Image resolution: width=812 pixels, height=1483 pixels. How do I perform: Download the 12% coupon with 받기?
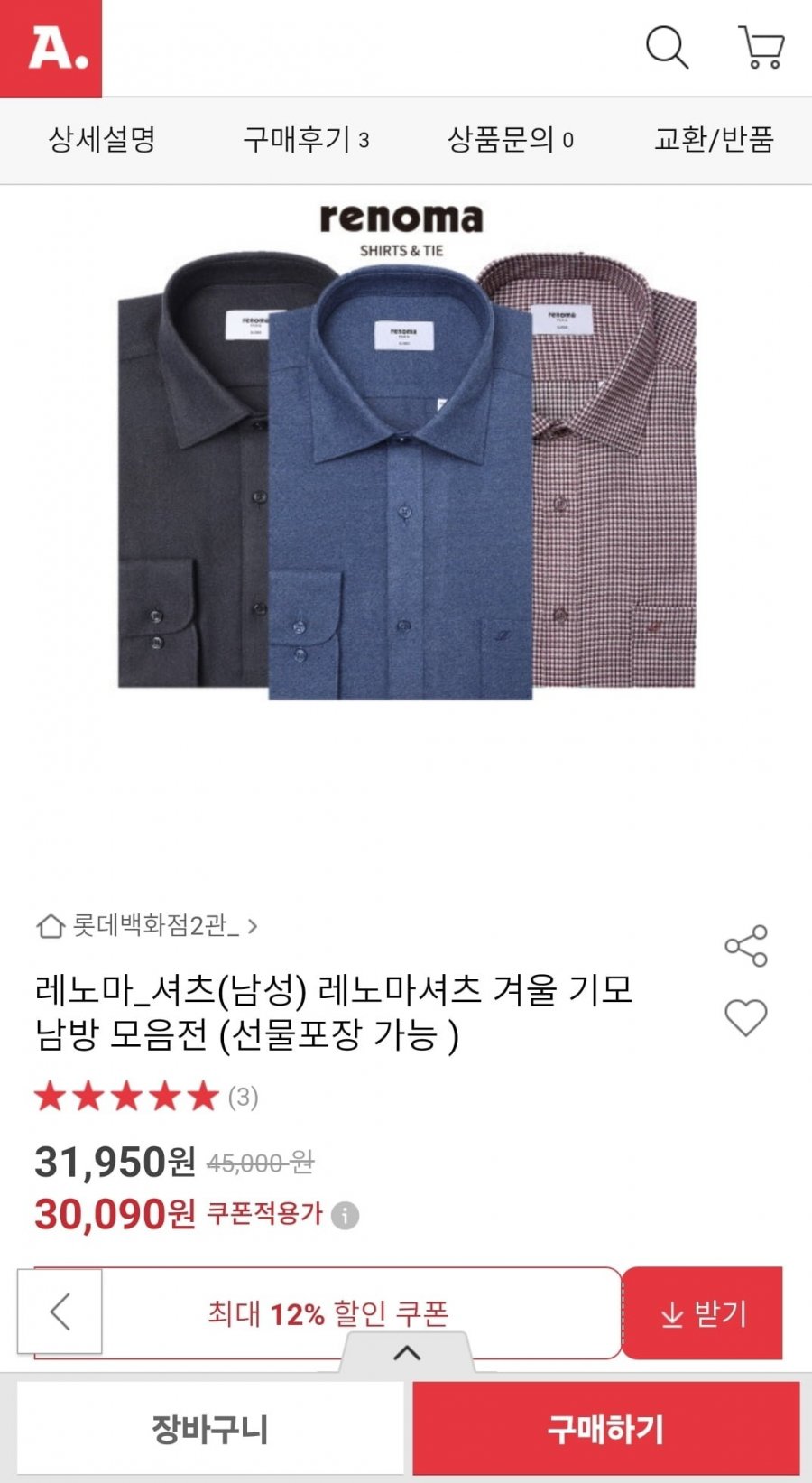(x=703, y=1313)
